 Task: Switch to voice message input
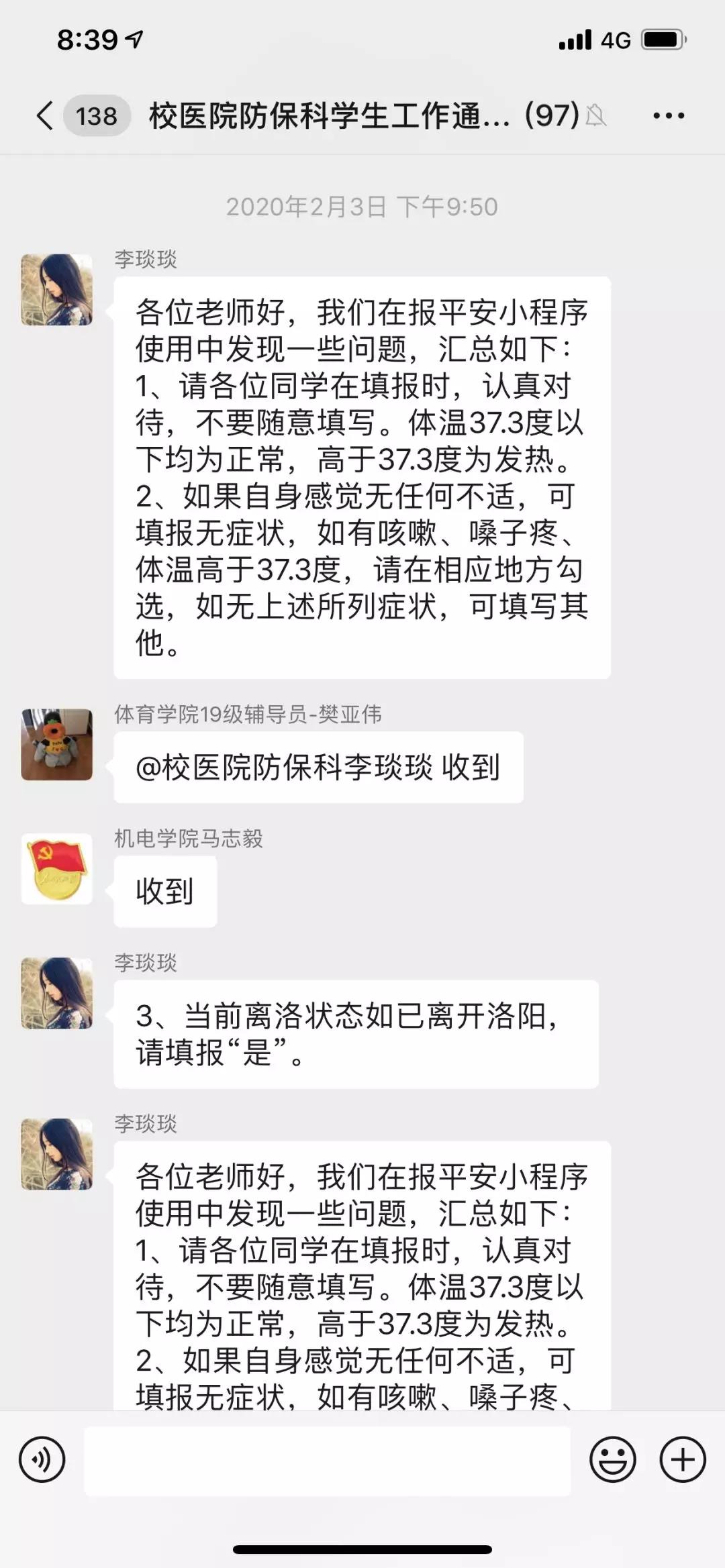42,1460
